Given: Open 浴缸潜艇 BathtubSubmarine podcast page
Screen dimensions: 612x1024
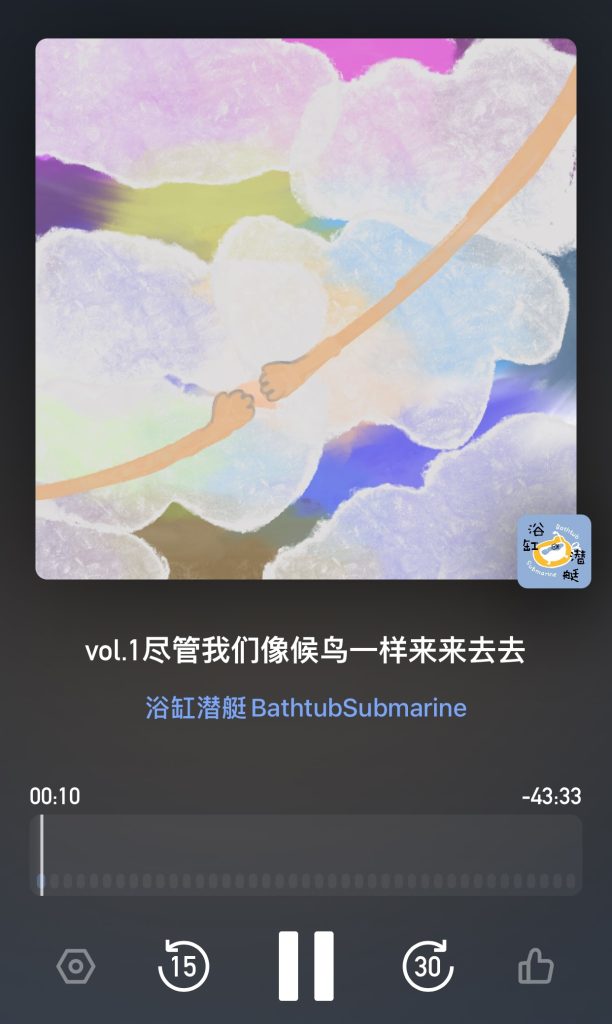Looking at the screenshot, I should [306, 708].
